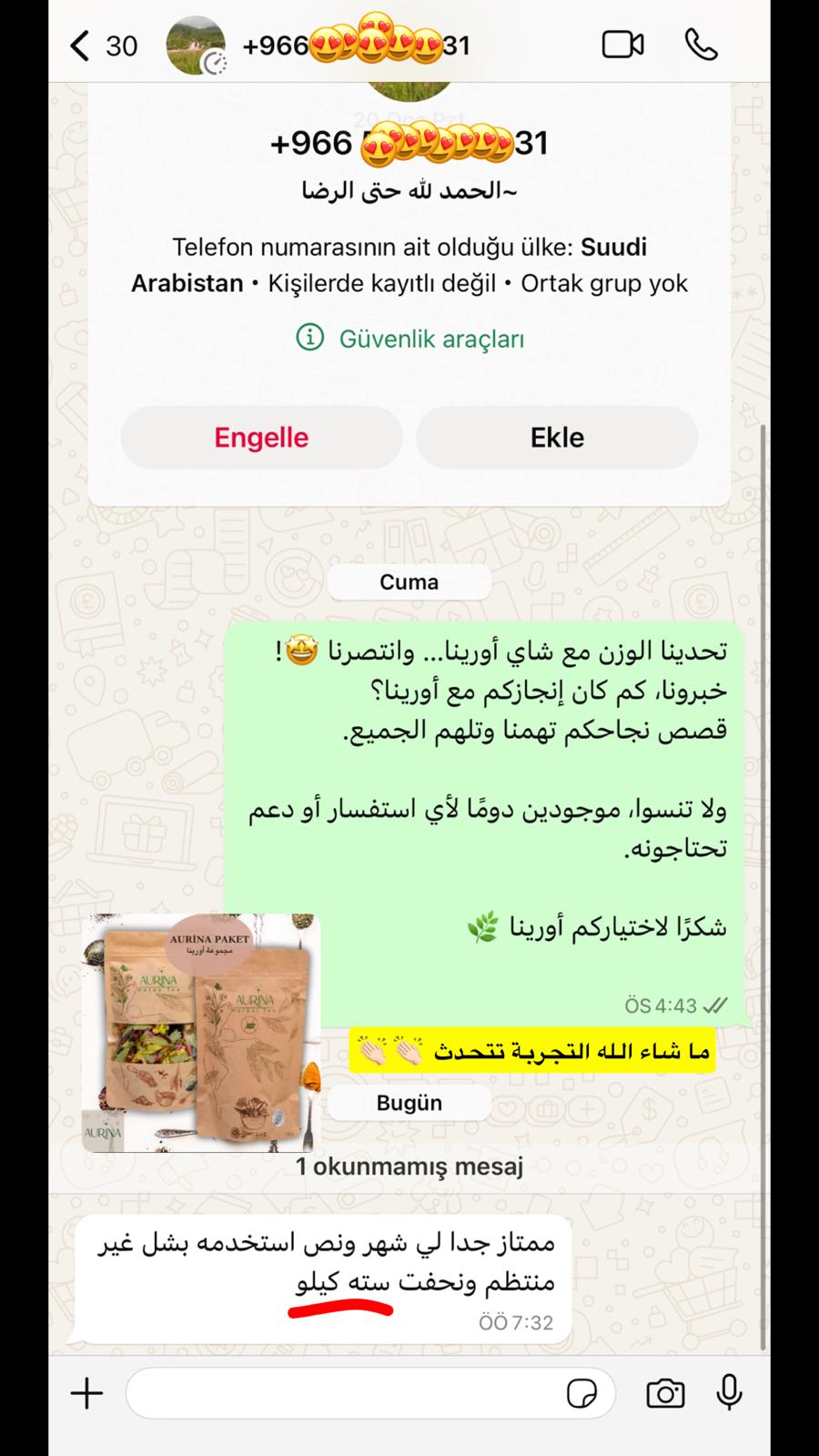Open the attachment plus menu
The image size is (819, 1456).
pyautogui.click(x=87, y=1393)
